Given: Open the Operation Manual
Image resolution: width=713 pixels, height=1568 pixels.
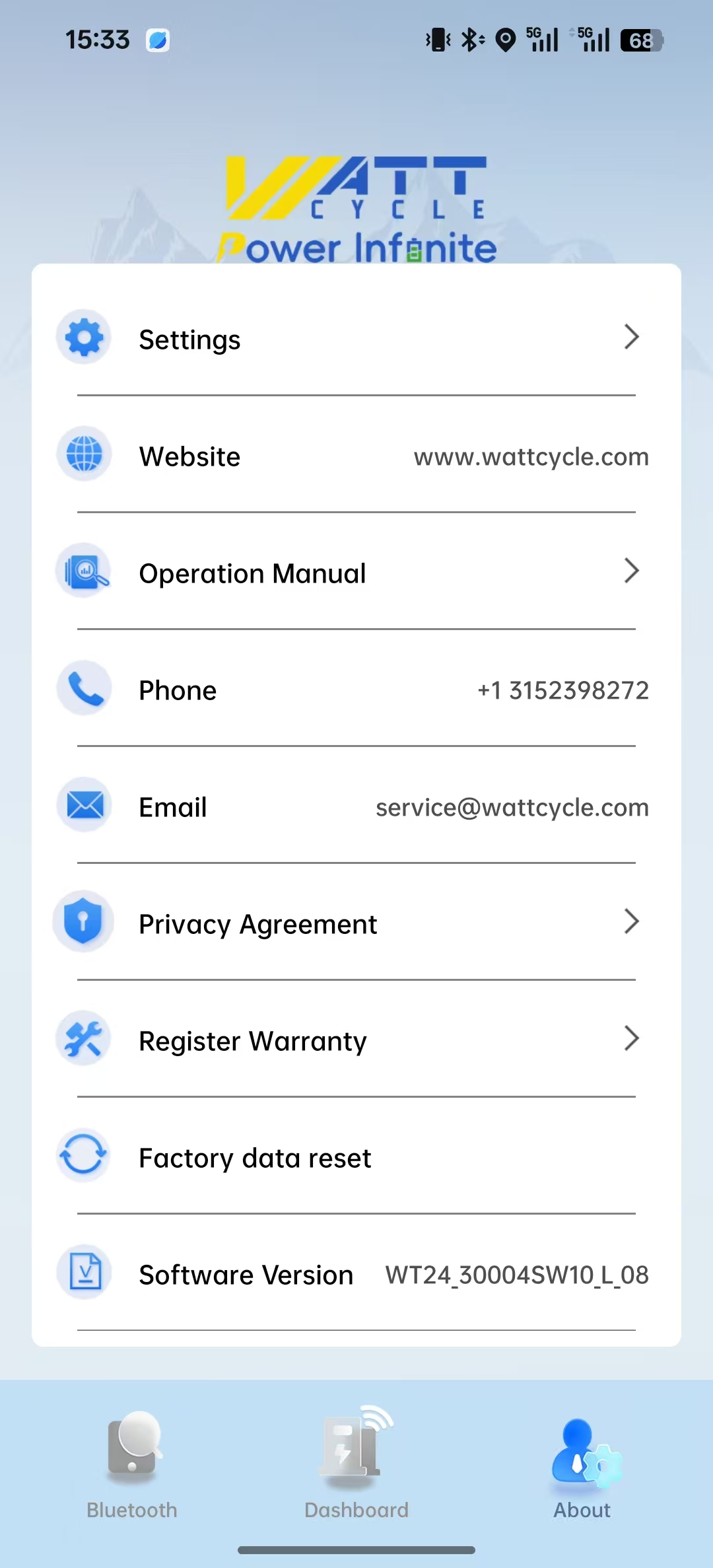Looking at the screenshot, I should [356, 572].
